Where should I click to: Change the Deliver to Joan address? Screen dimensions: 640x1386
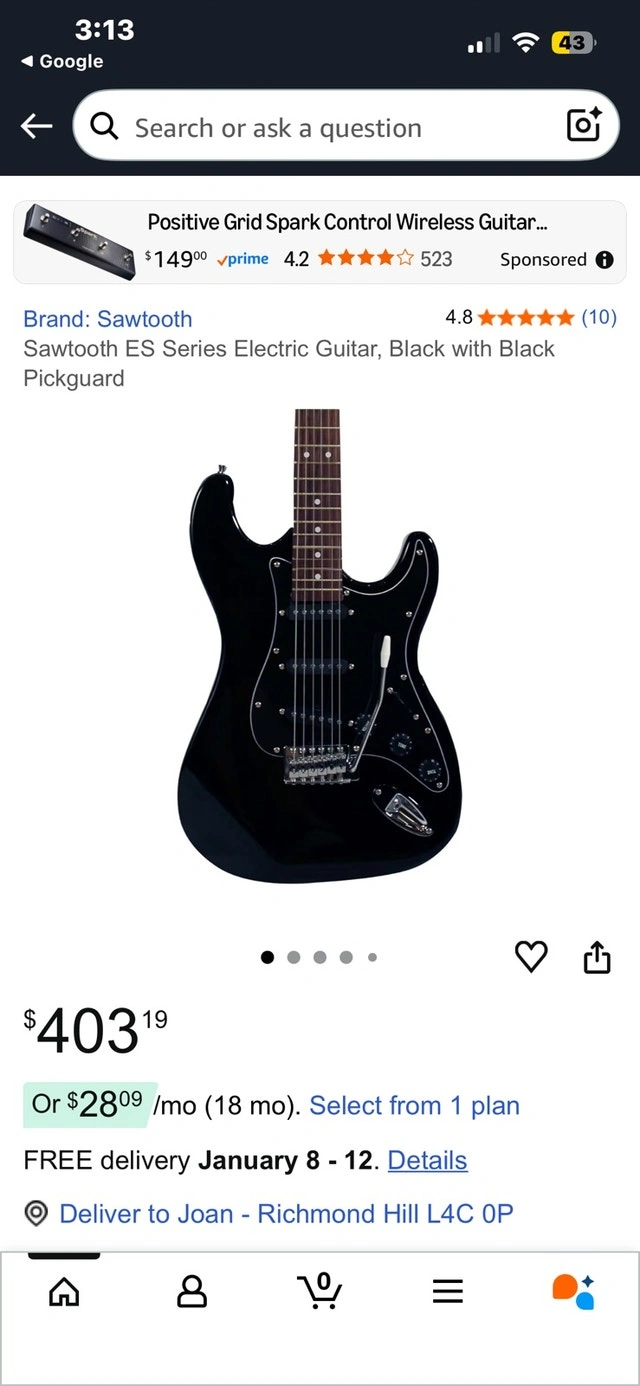click(285, 1214)
